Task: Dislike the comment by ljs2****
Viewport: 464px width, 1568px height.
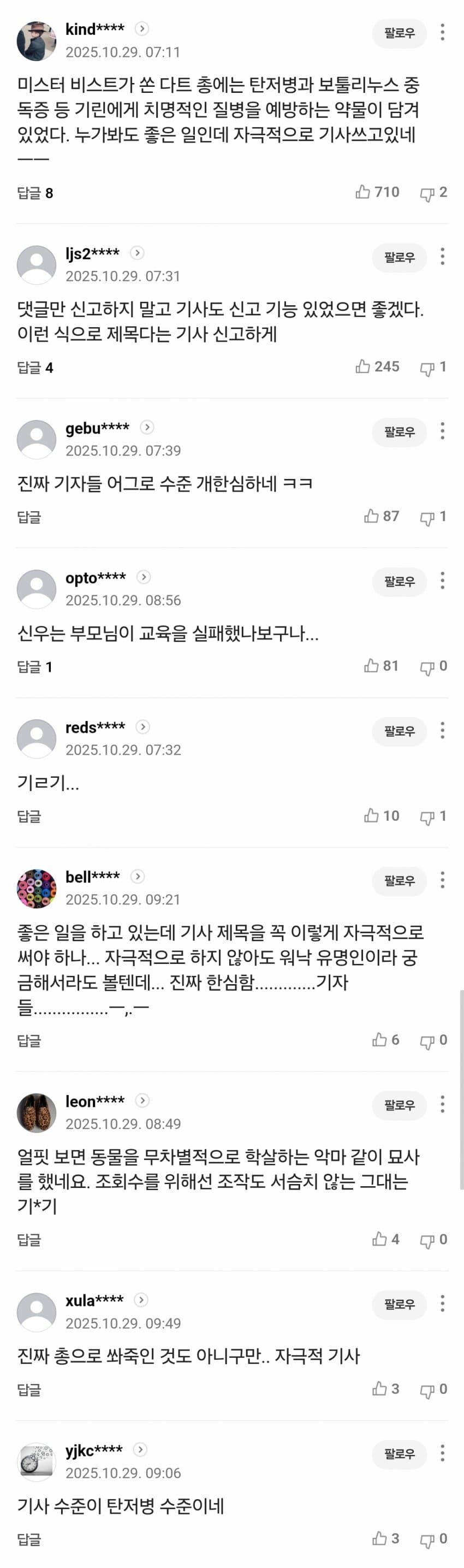Action: pos(427,368)
